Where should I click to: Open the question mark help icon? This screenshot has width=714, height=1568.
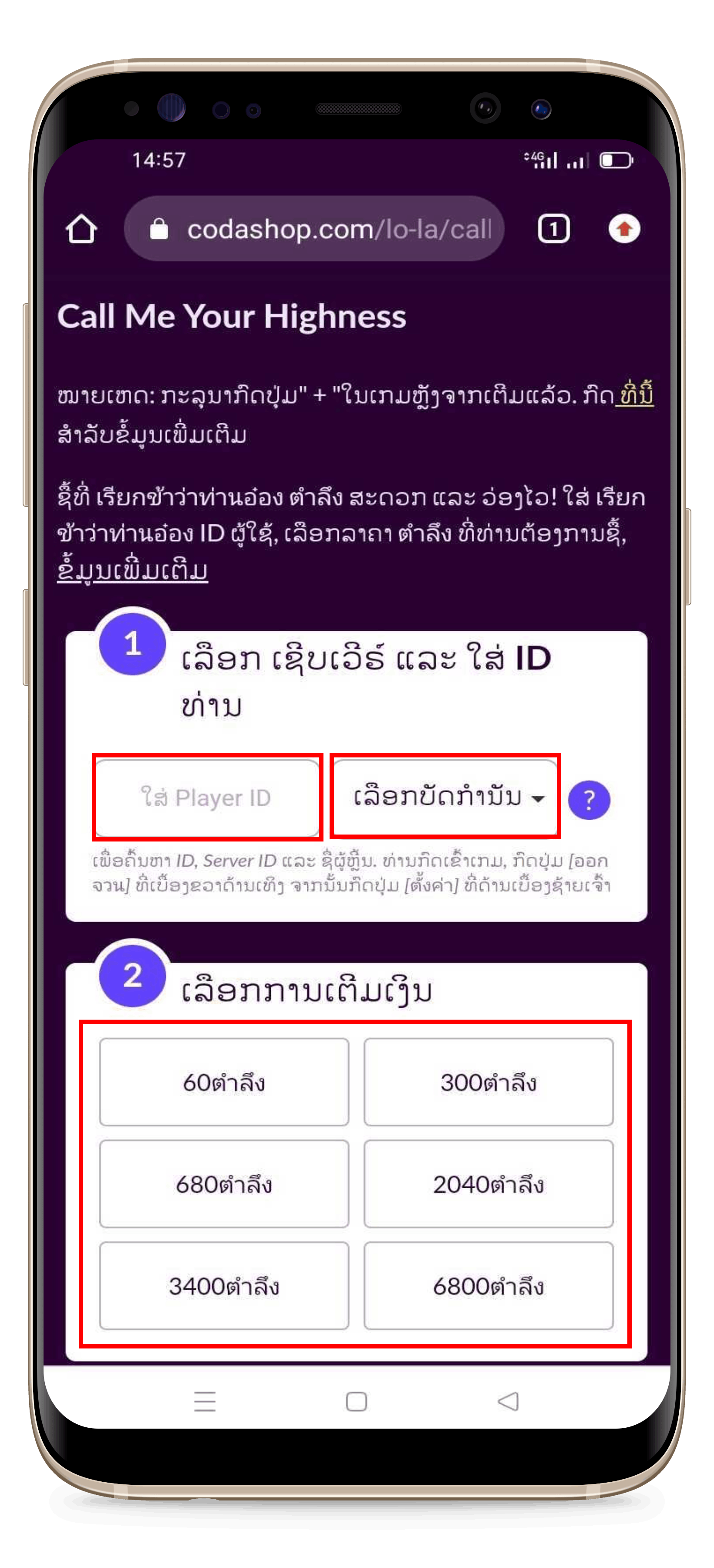589,800
